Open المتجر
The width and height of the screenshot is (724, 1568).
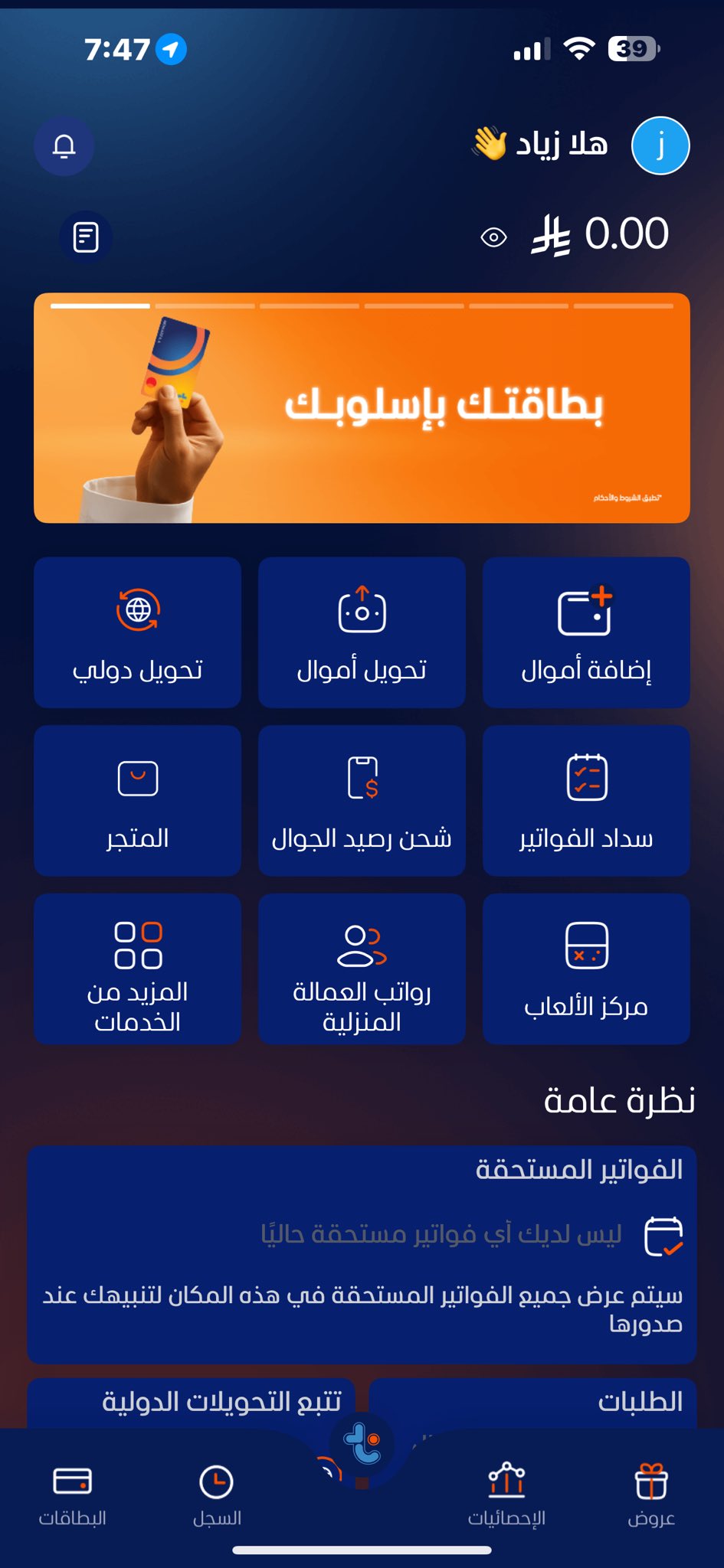138,801
